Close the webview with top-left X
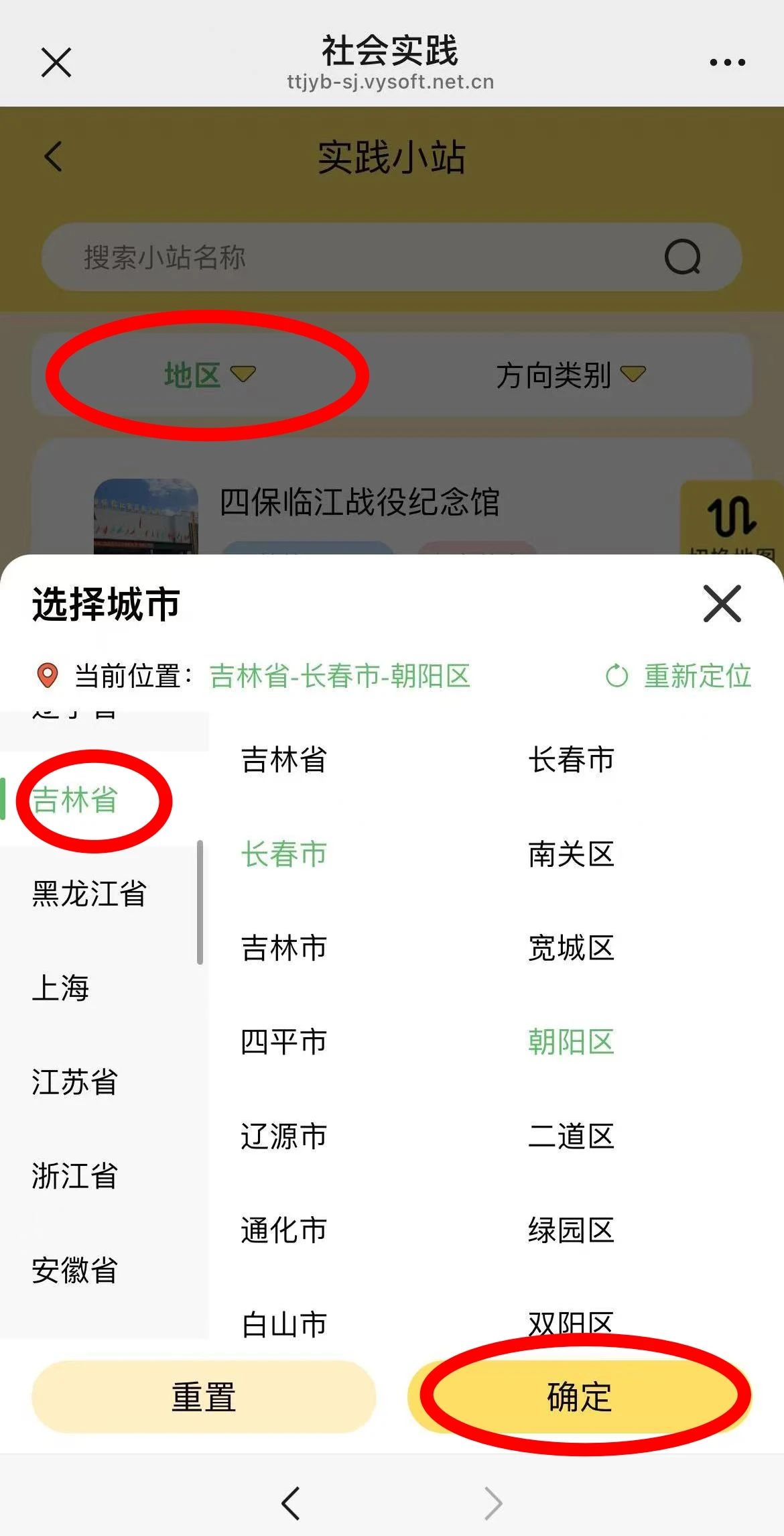Screen dimensions: 784x1536 point(56,62)
